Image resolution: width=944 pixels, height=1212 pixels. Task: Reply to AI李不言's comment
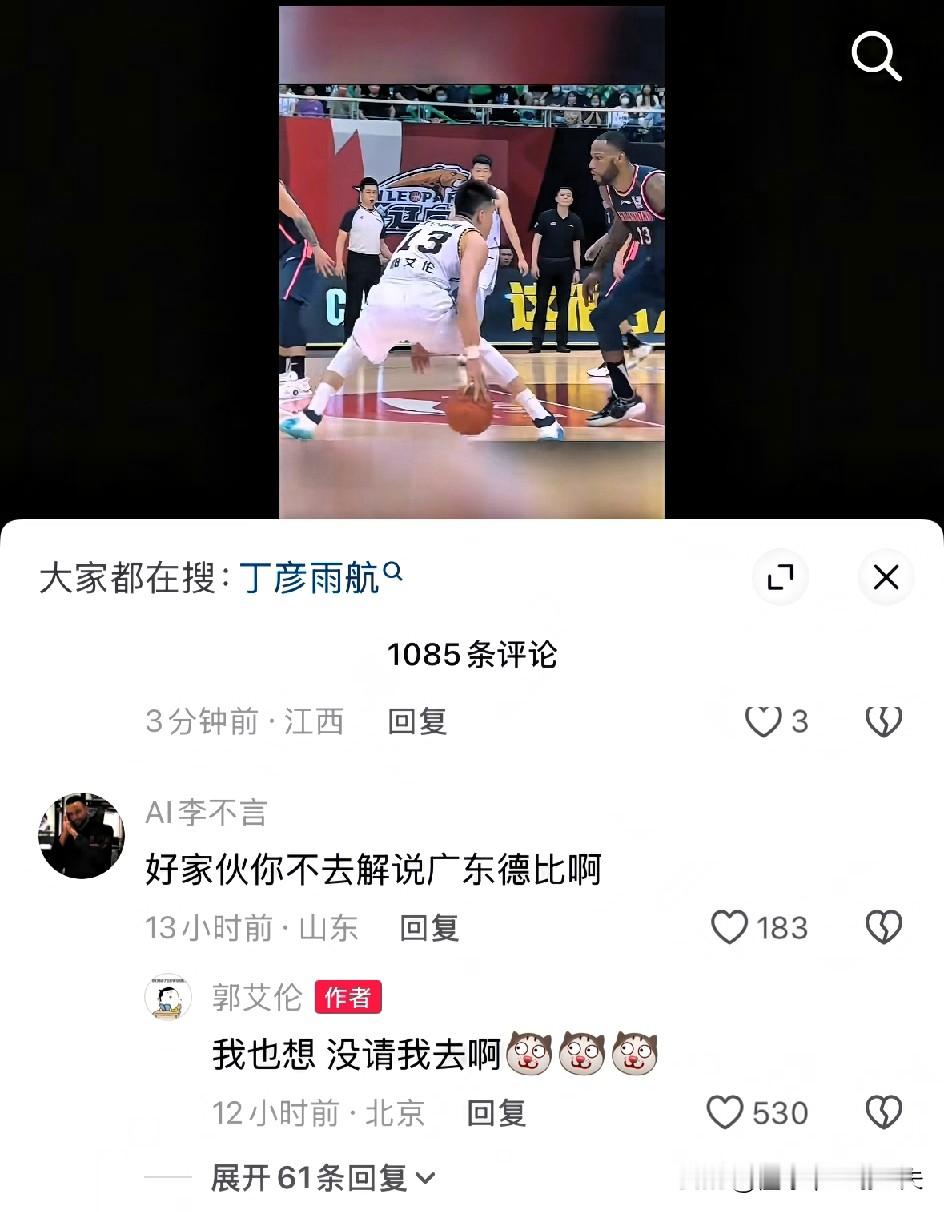tap(428, 928)
